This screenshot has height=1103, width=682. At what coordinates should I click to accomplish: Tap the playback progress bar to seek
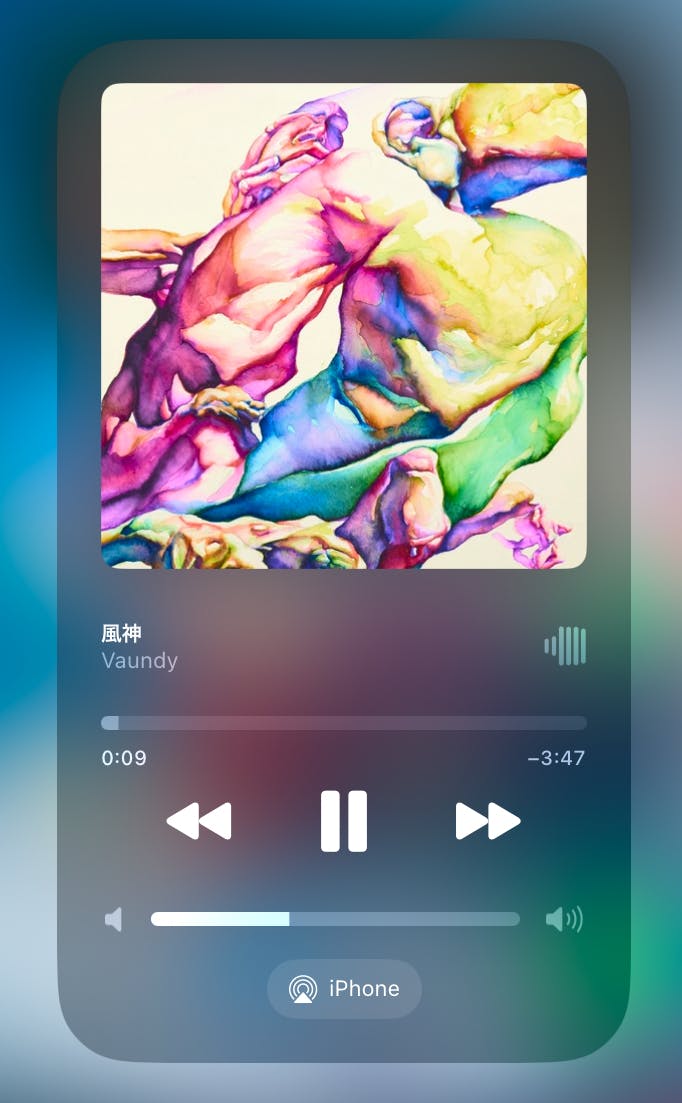(343, 723)
